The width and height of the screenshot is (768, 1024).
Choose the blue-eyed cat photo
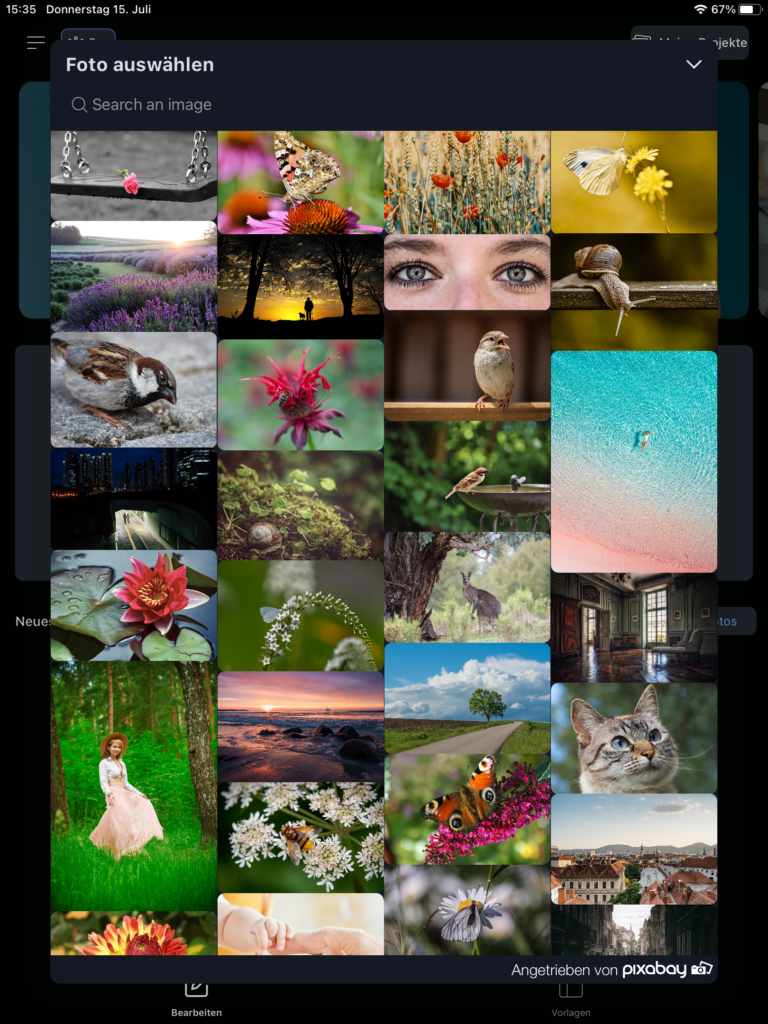coord(634,738)
